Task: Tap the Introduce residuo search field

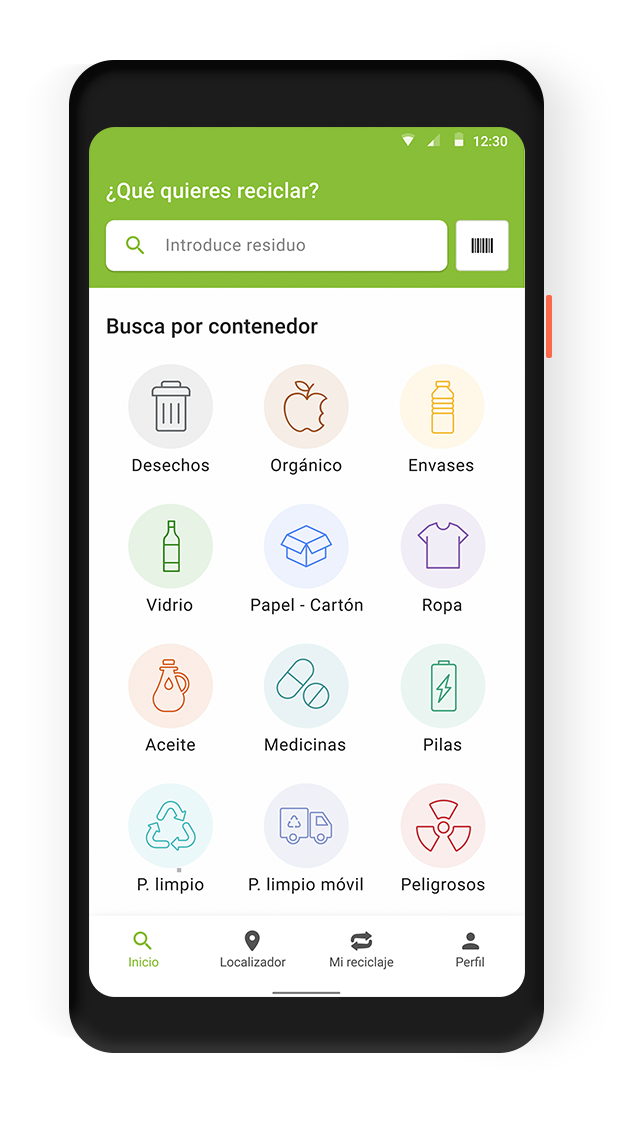Action: pyautogui.click(x=276, y=245)
